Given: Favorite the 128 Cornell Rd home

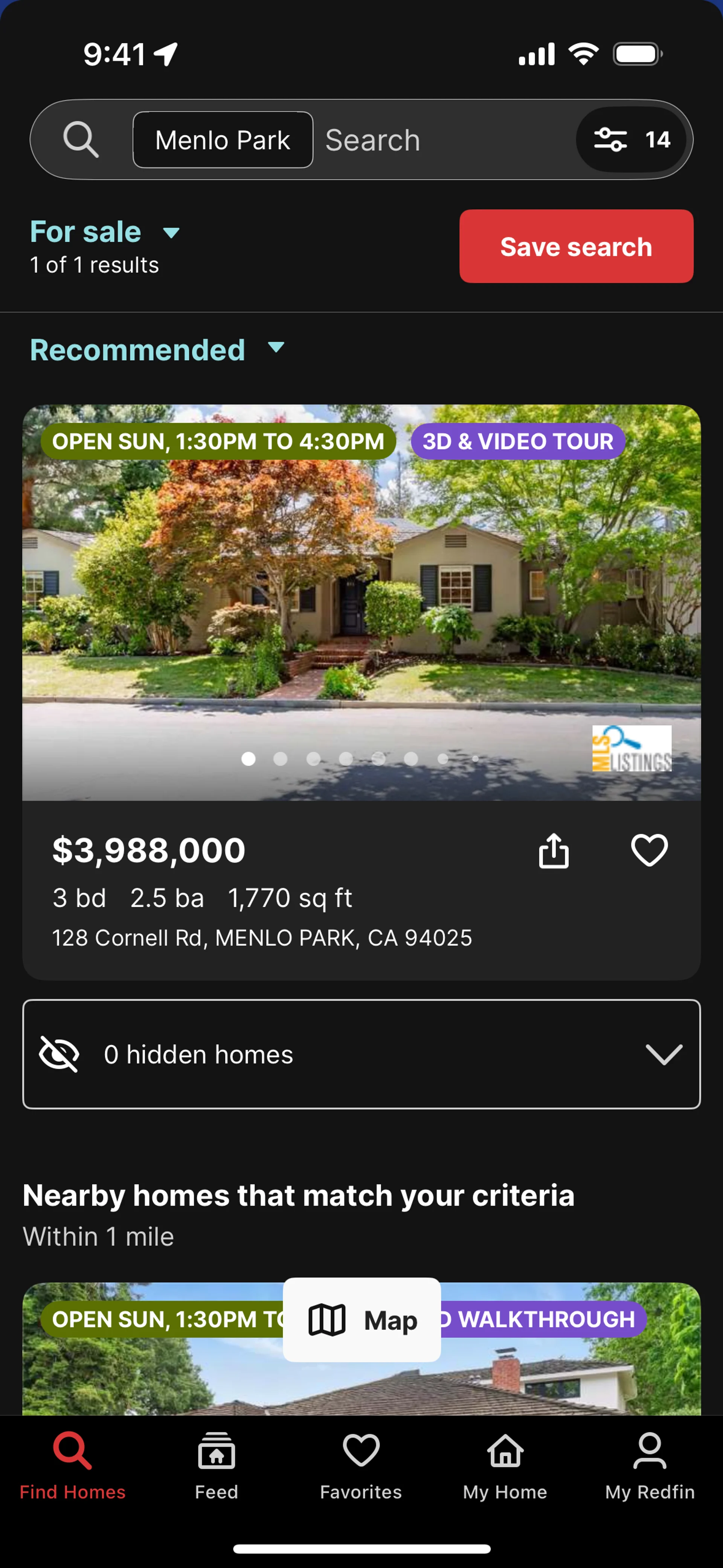Looking at the screenshot, I should point(649,850).
